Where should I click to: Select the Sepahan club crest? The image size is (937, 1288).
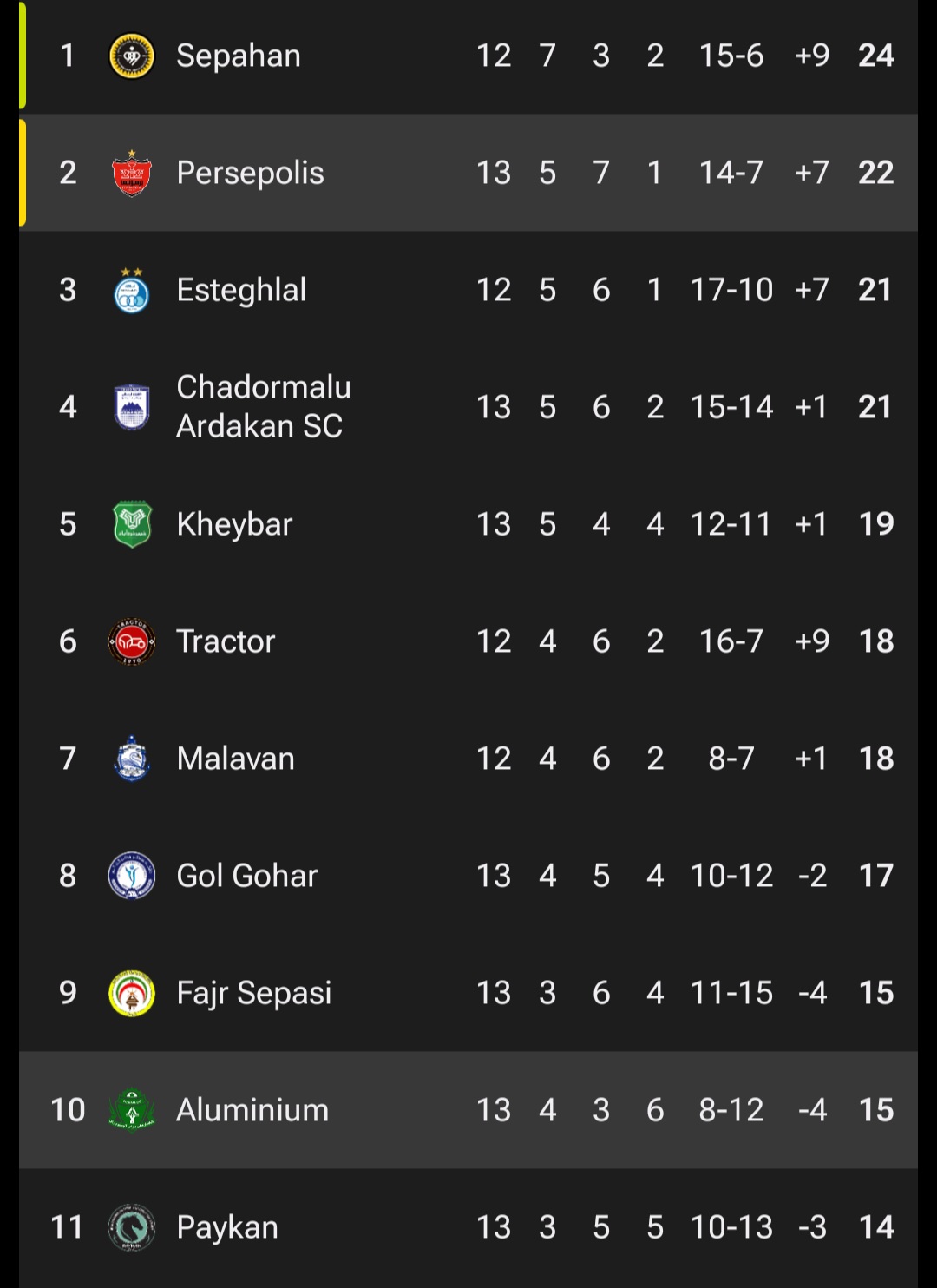pos(131,55)
